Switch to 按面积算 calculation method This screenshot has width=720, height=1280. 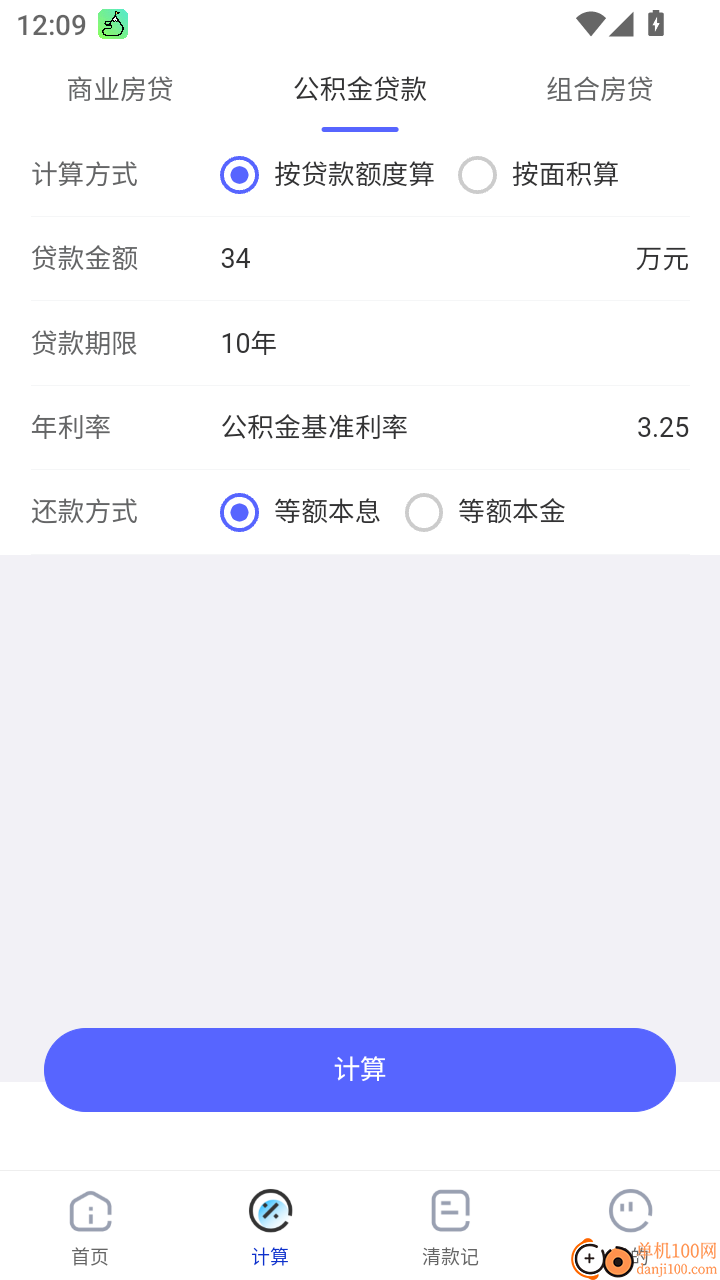click(478, 175)
